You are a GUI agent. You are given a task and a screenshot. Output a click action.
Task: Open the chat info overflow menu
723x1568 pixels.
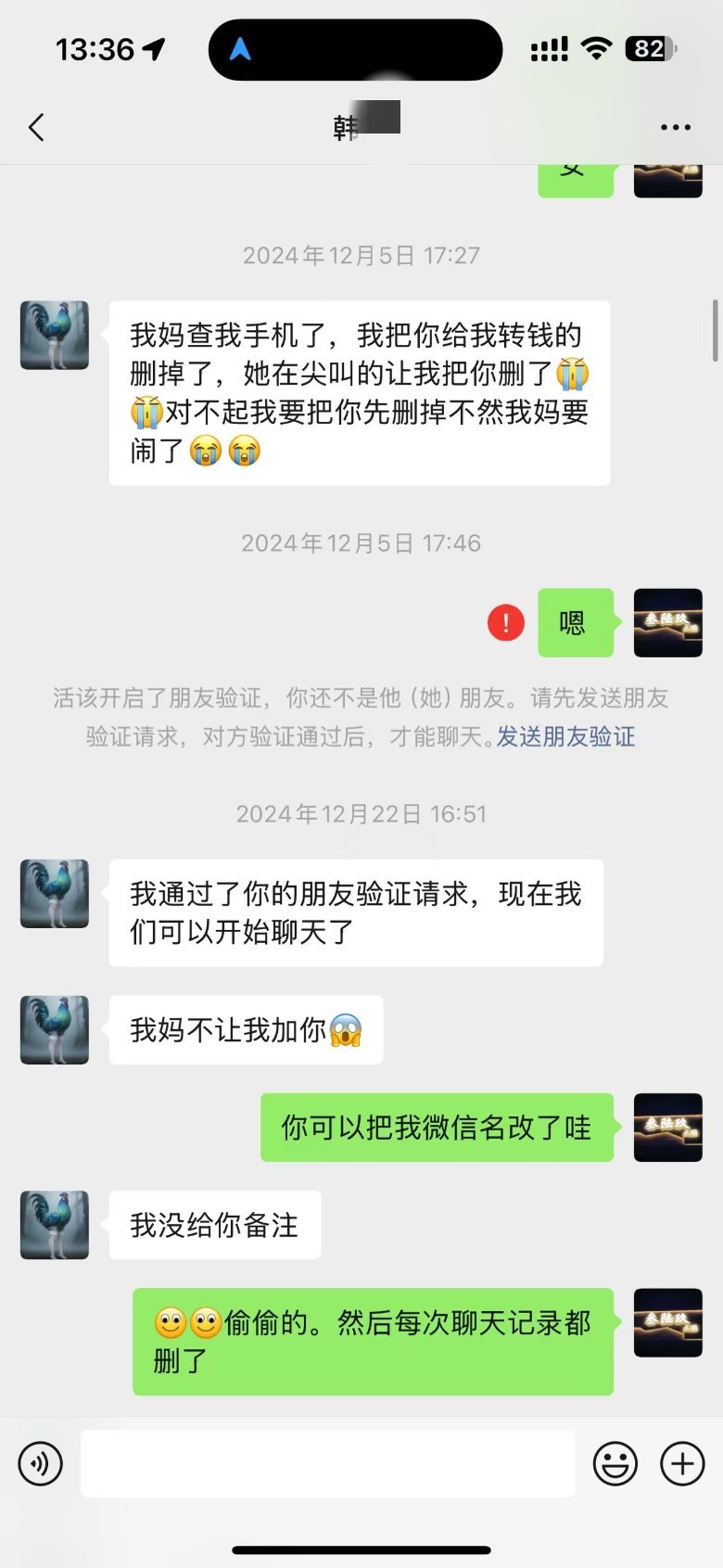675,127
